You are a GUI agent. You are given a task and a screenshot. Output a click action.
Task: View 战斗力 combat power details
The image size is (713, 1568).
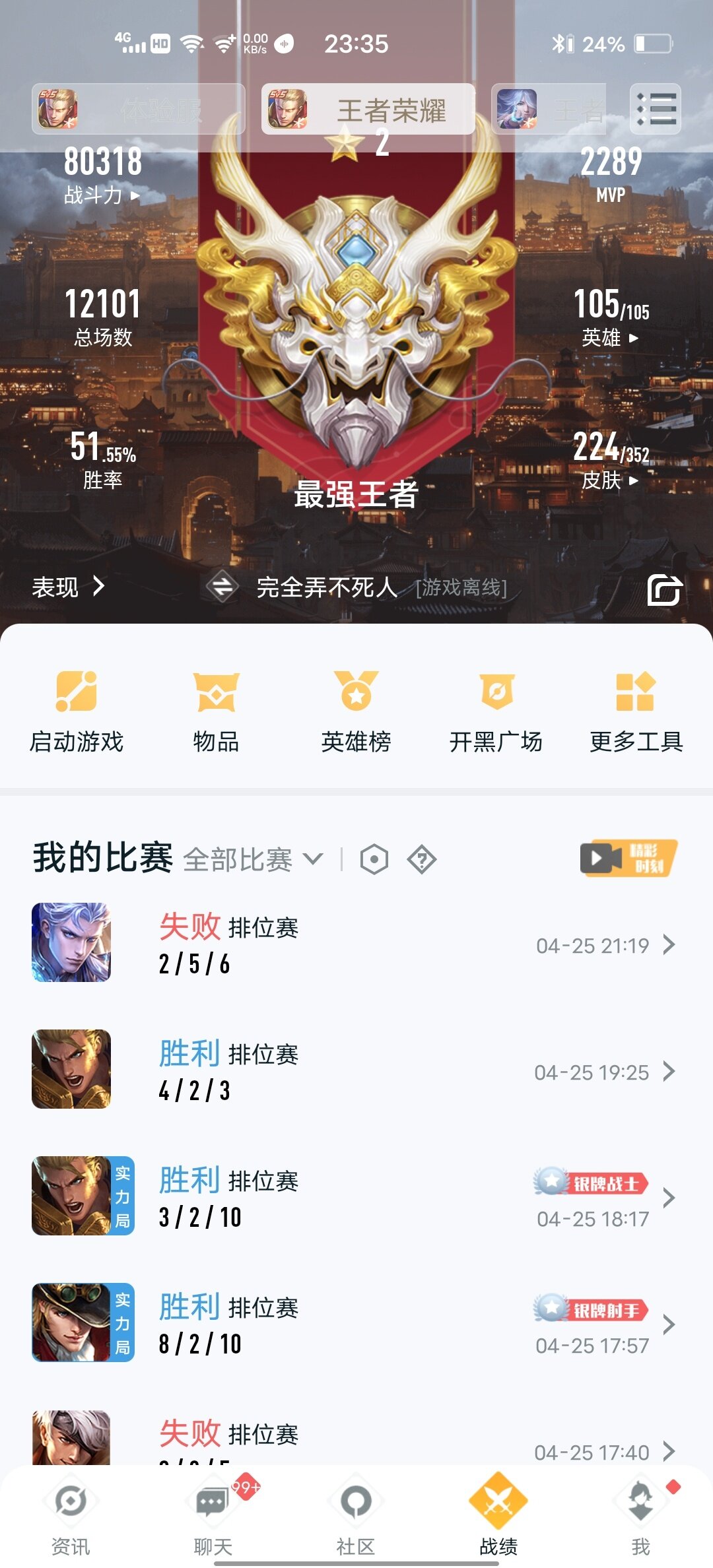102,195
